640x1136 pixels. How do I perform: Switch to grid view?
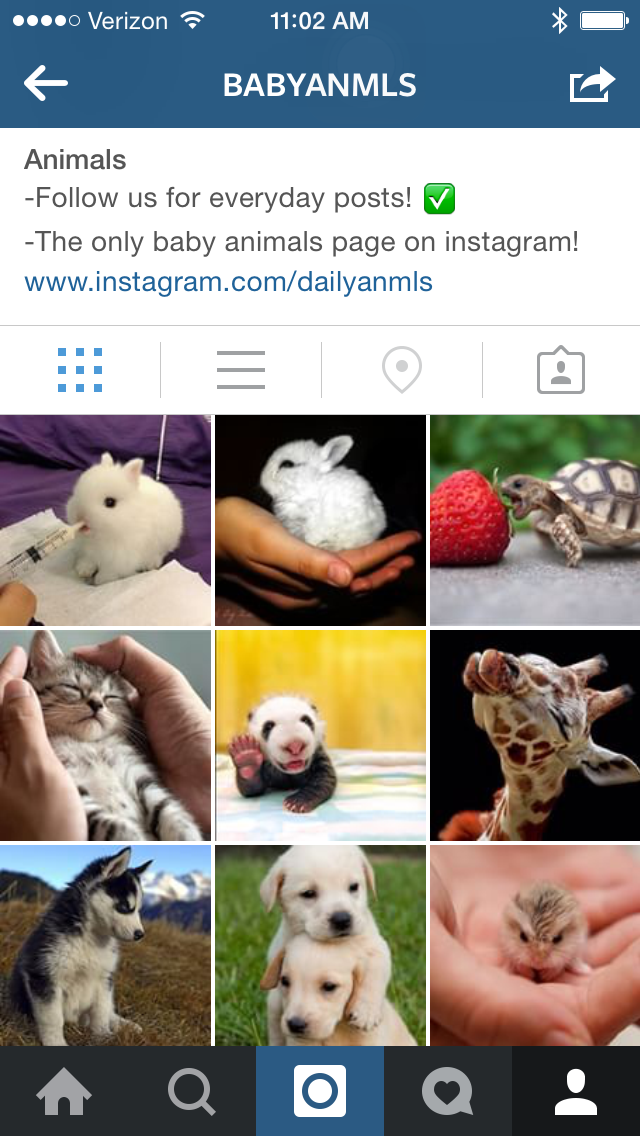(x=80, y=370)
